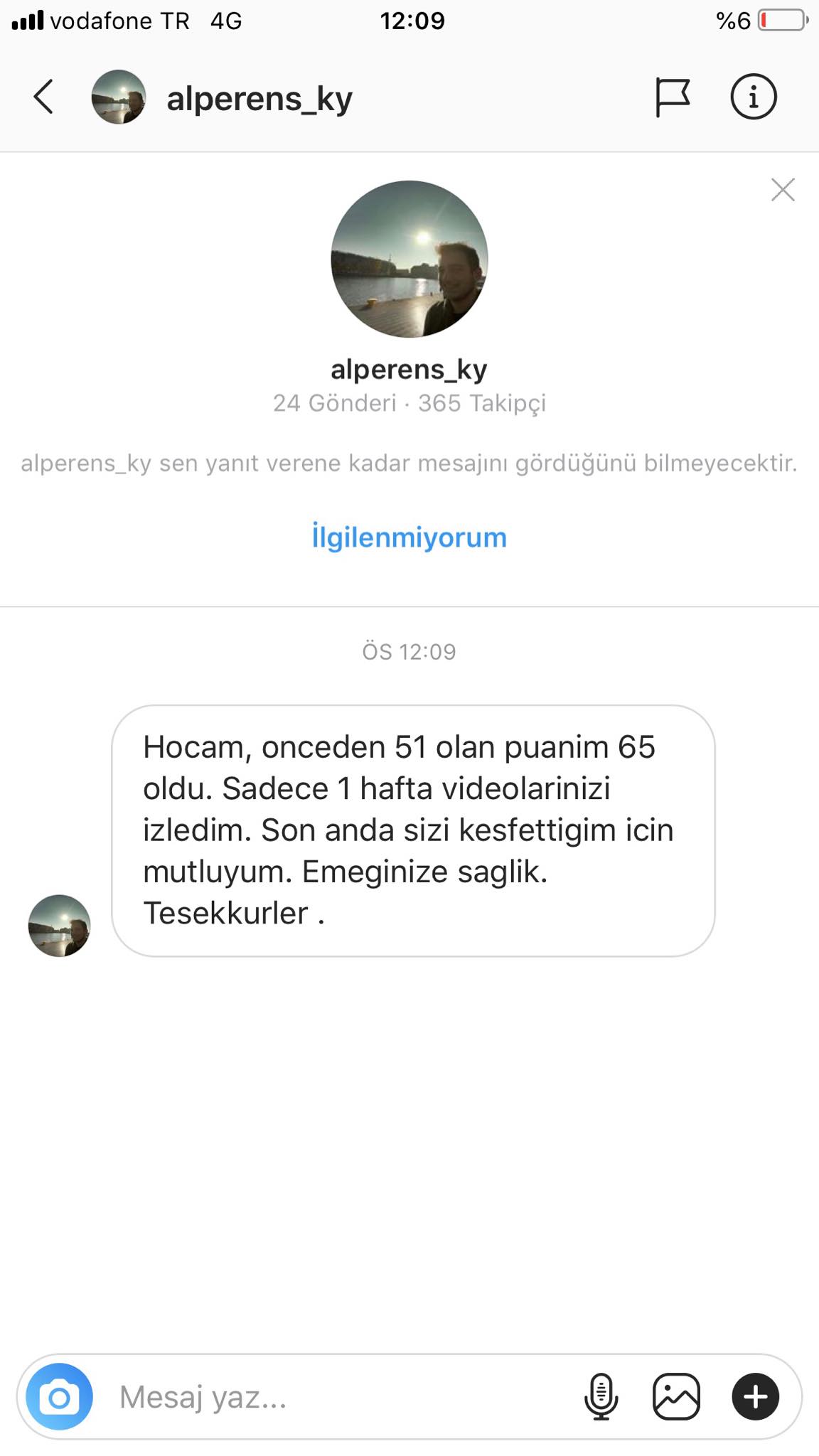Open conversation info details
819x1456 pixels.
pos(754,96)
